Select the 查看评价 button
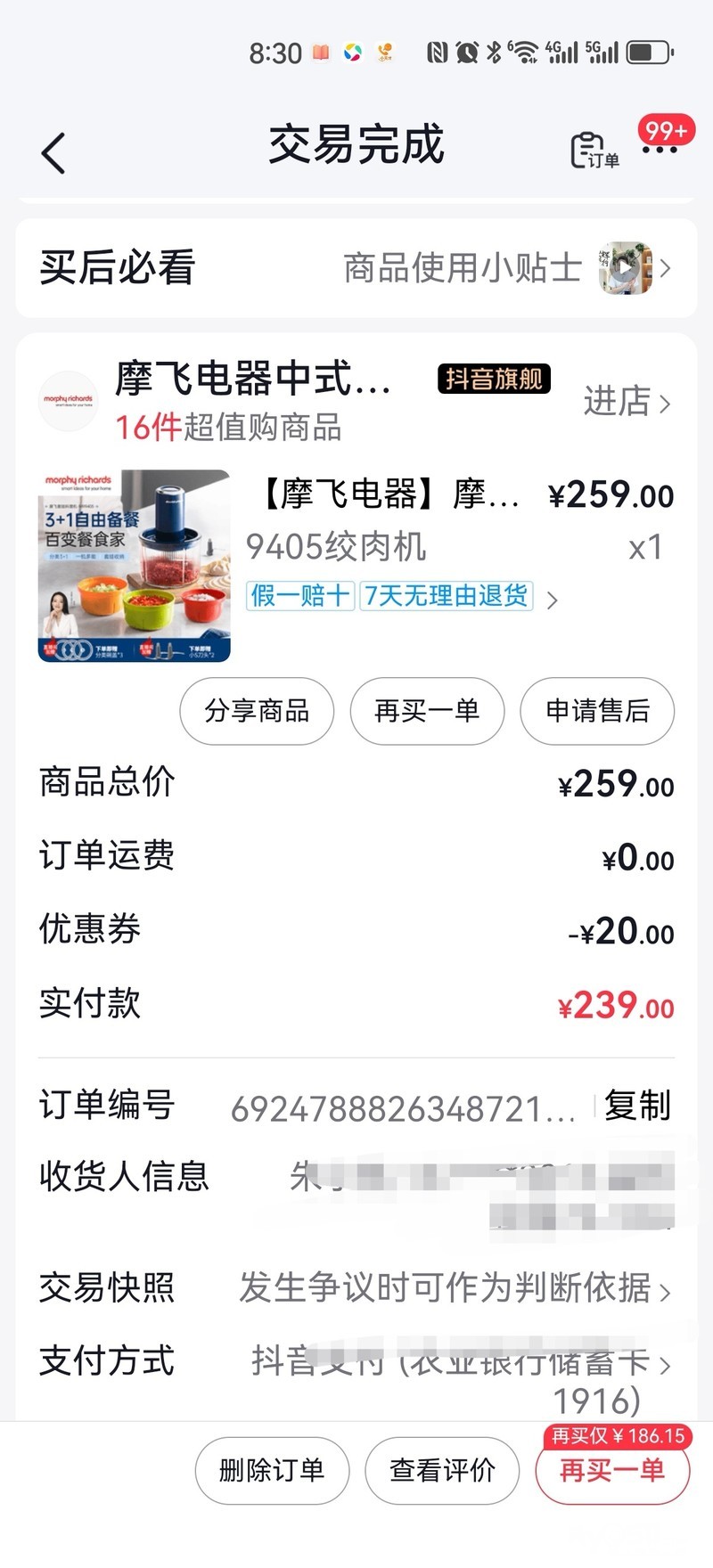Viewport: 713px width, 1568px height. click(442, 1470)
